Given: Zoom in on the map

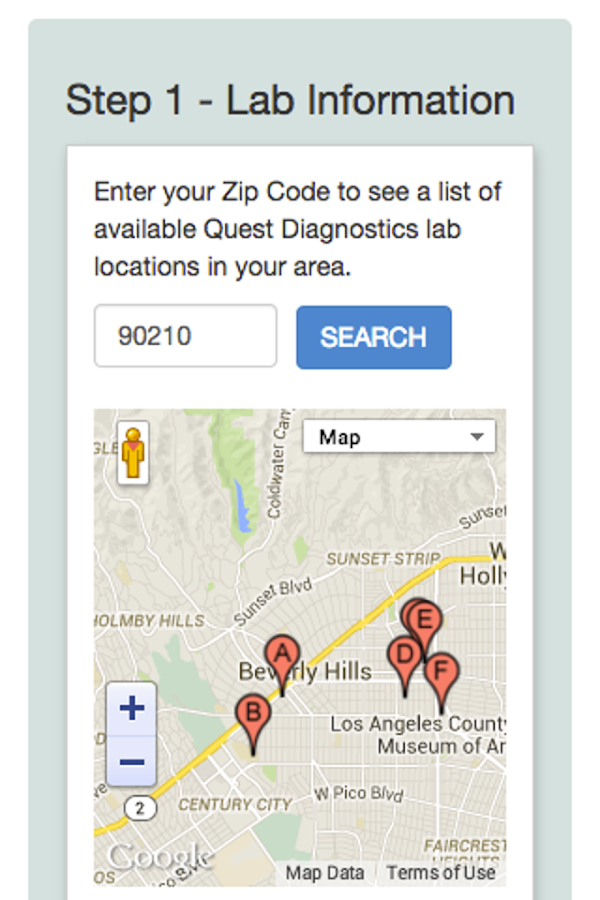Looking at the screenshot, I should [x=132, y=709].
